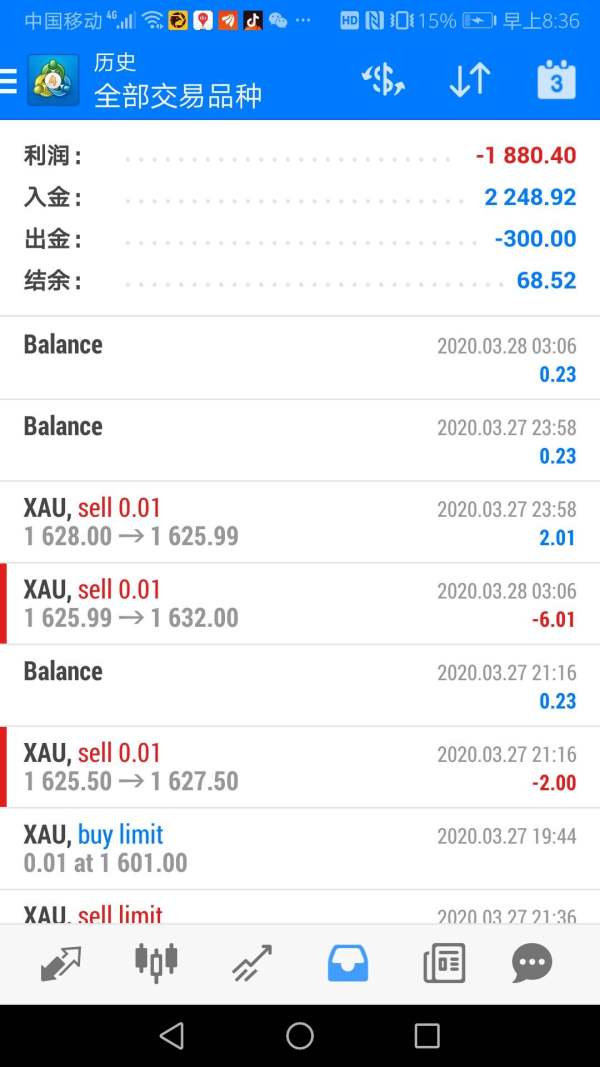
Task: Select Balance entry dated 2020.03.28 03:06
Action: (x=300, y=359)
